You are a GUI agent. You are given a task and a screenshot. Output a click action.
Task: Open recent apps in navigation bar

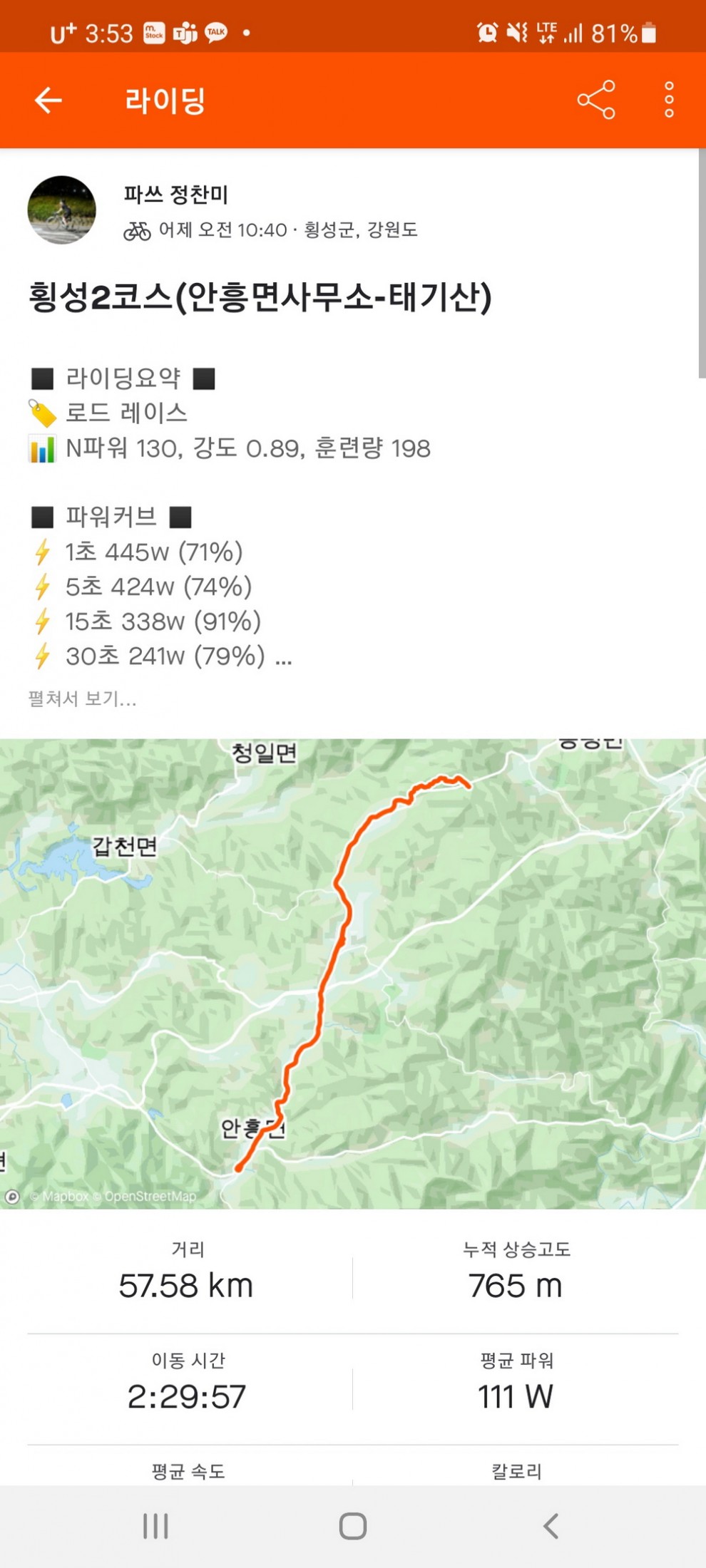click(x=155, y=1526)
